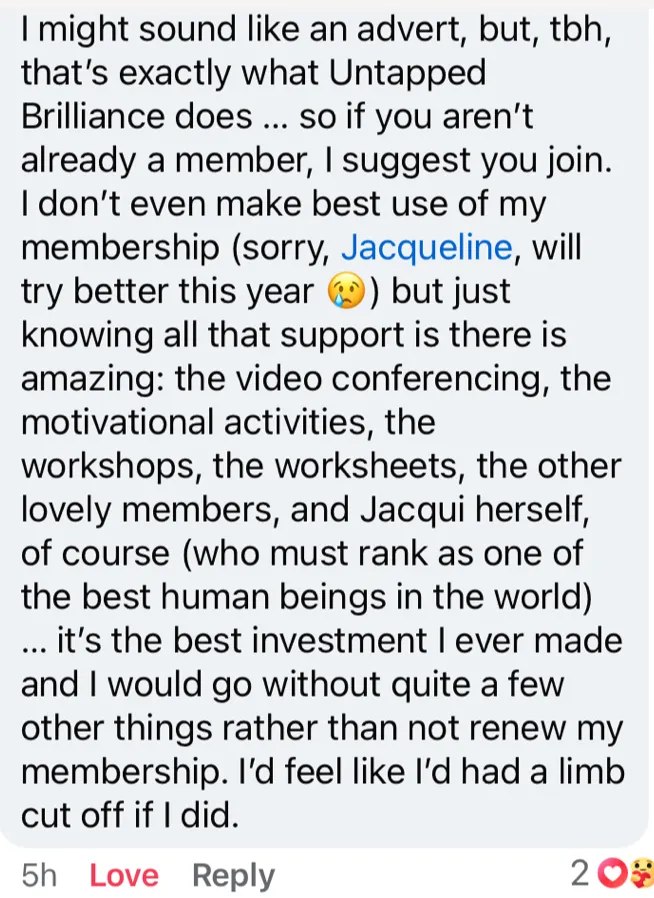Love this comment
The width and height of the screenshot is (654, 898).
(x=124, y=875)
